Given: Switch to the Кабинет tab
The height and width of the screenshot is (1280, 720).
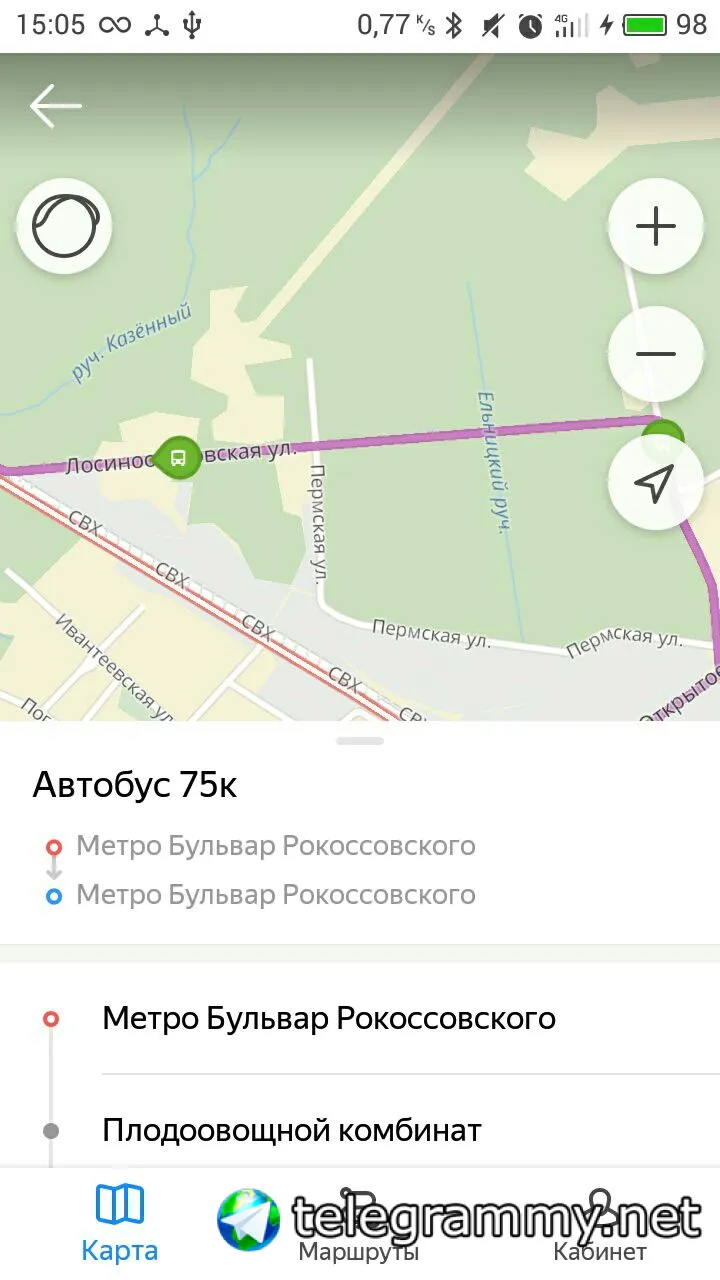Looking at the screenshot, I should pos(600,1223).
